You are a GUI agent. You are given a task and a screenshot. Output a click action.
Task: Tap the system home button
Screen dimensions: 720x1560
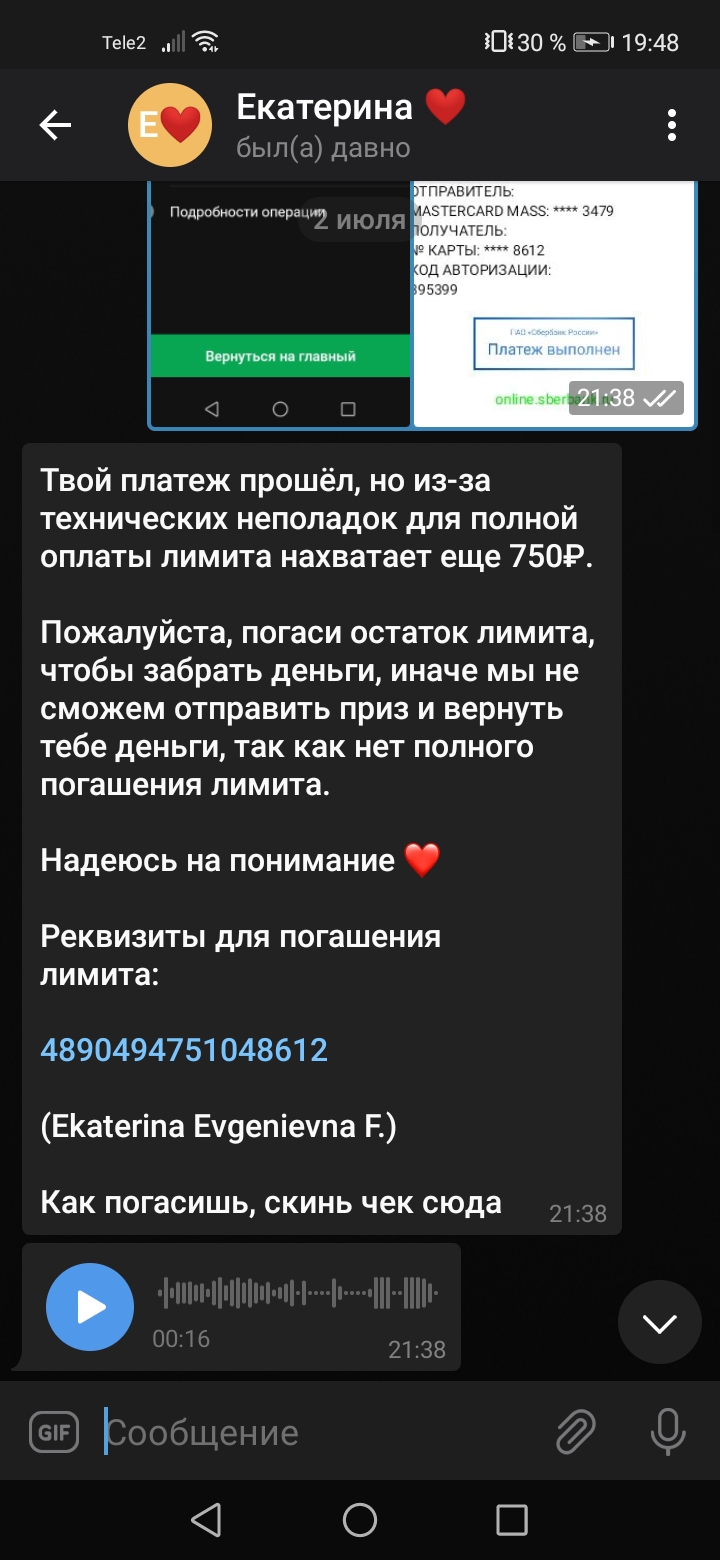coord(360,1520)
